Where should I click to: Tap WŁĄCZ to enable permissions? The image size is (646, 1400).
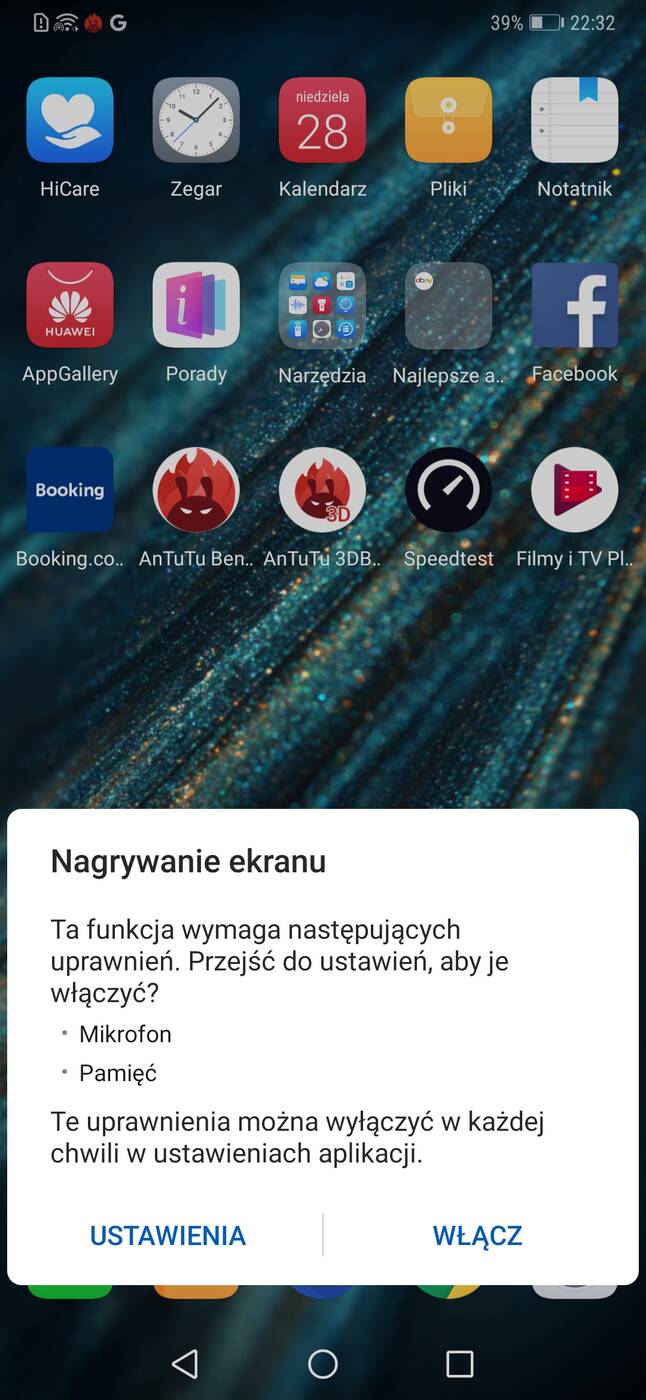coord(477,1235)
